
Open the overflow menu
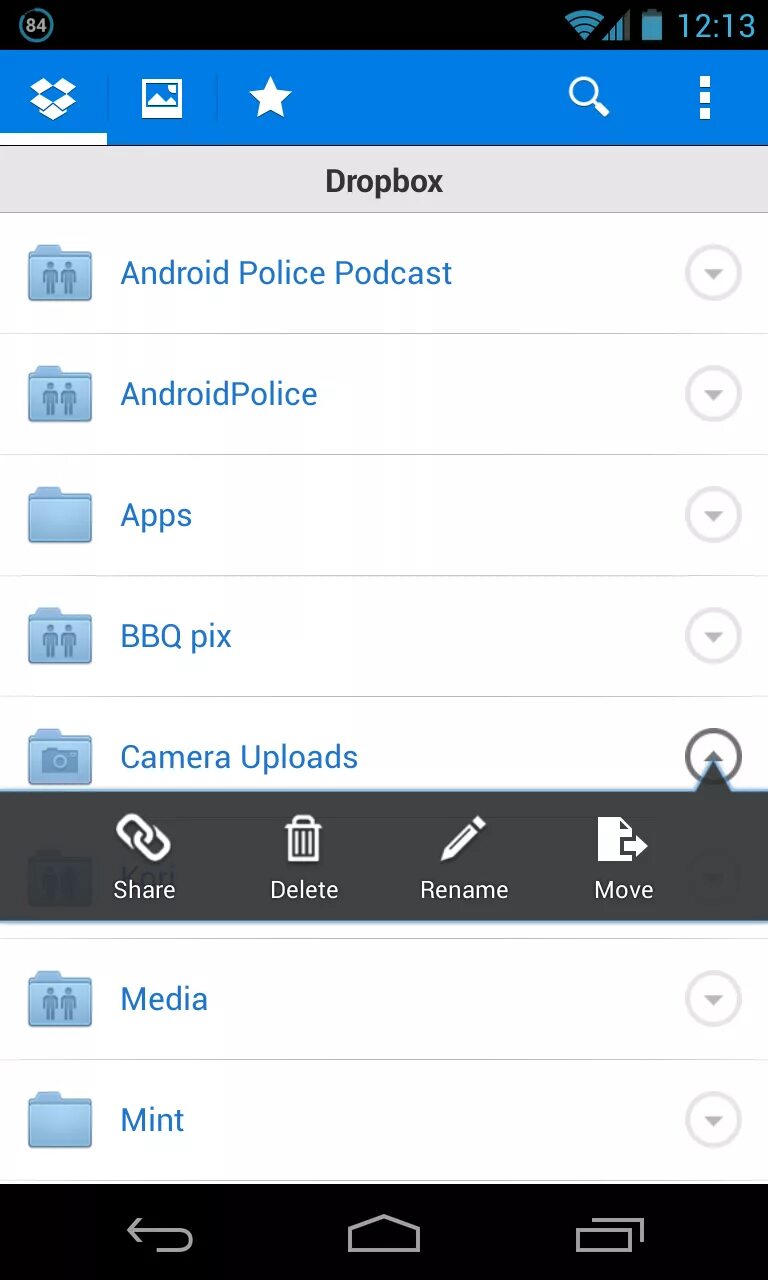[x=705, y=97]
